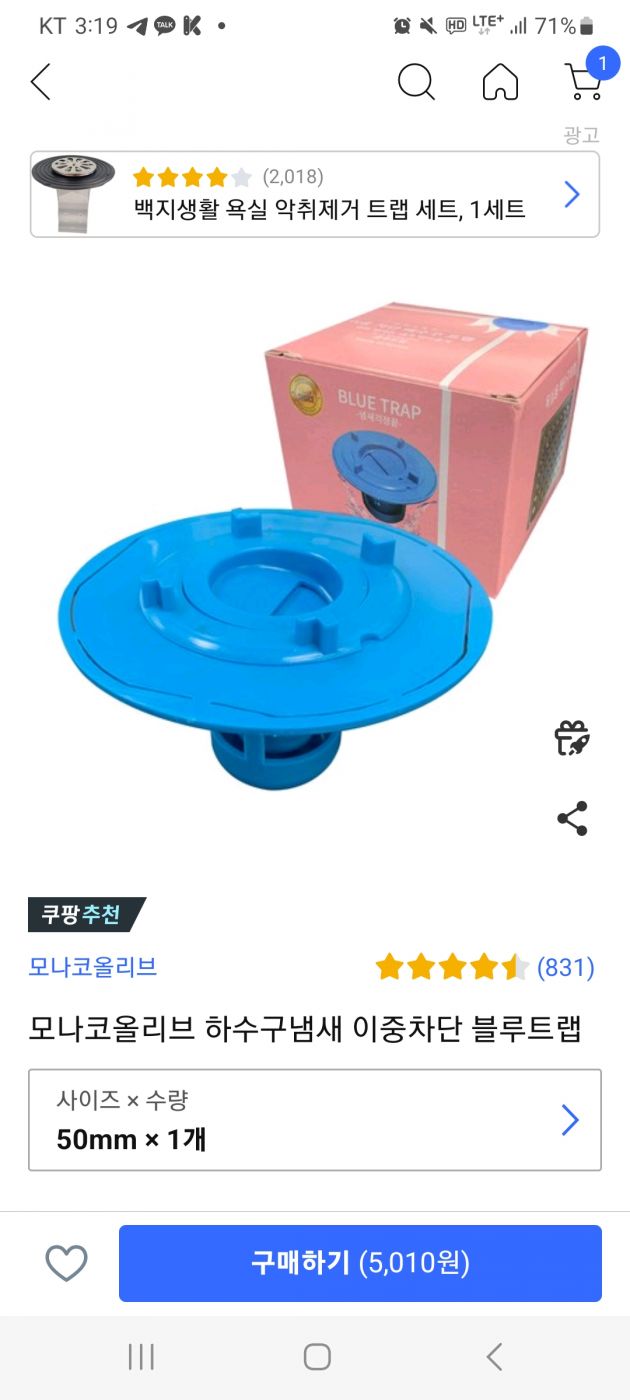Share this product
630x1400 pixels.
tap(572, 818)
